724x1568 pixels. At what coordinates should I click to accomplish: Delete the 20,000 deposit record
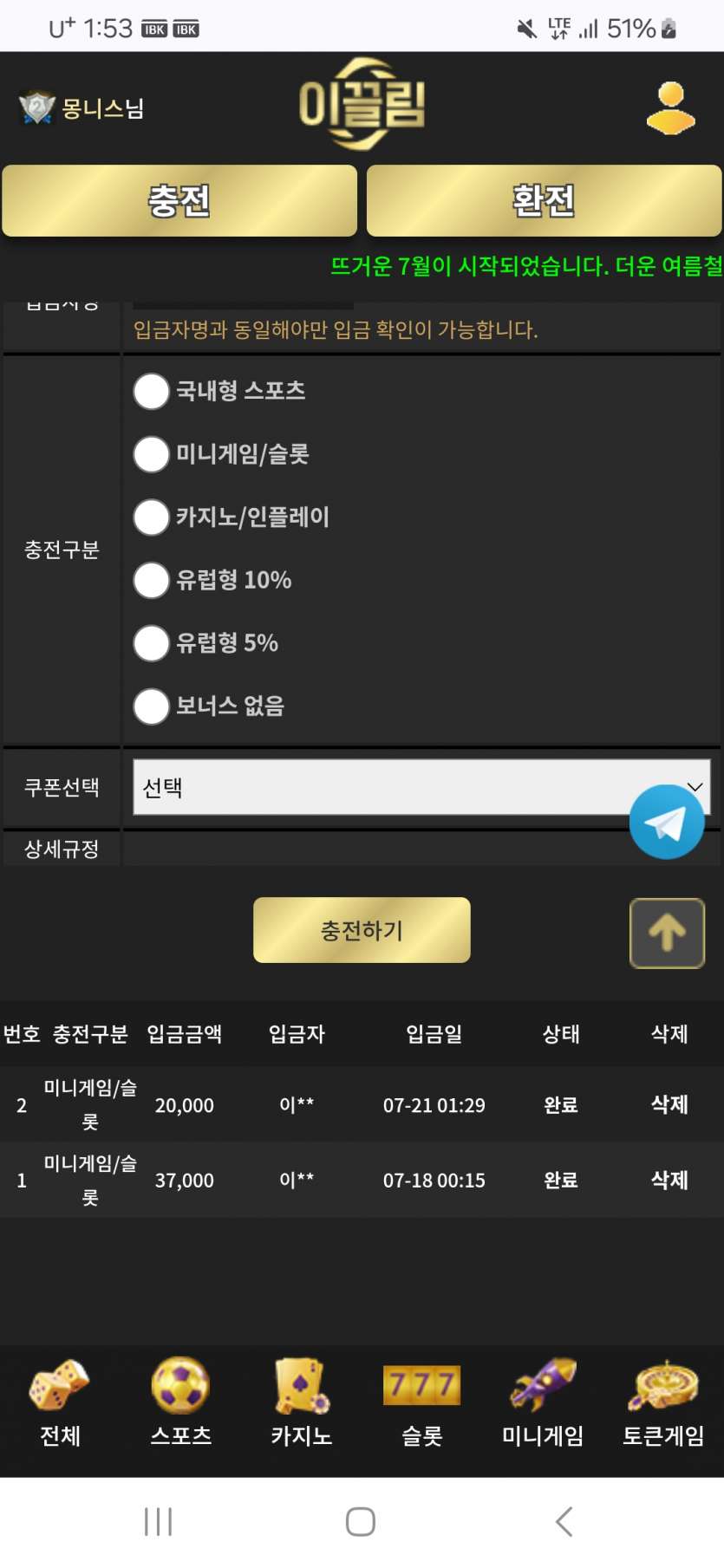pyautogui.click(x=669, y=1104)
